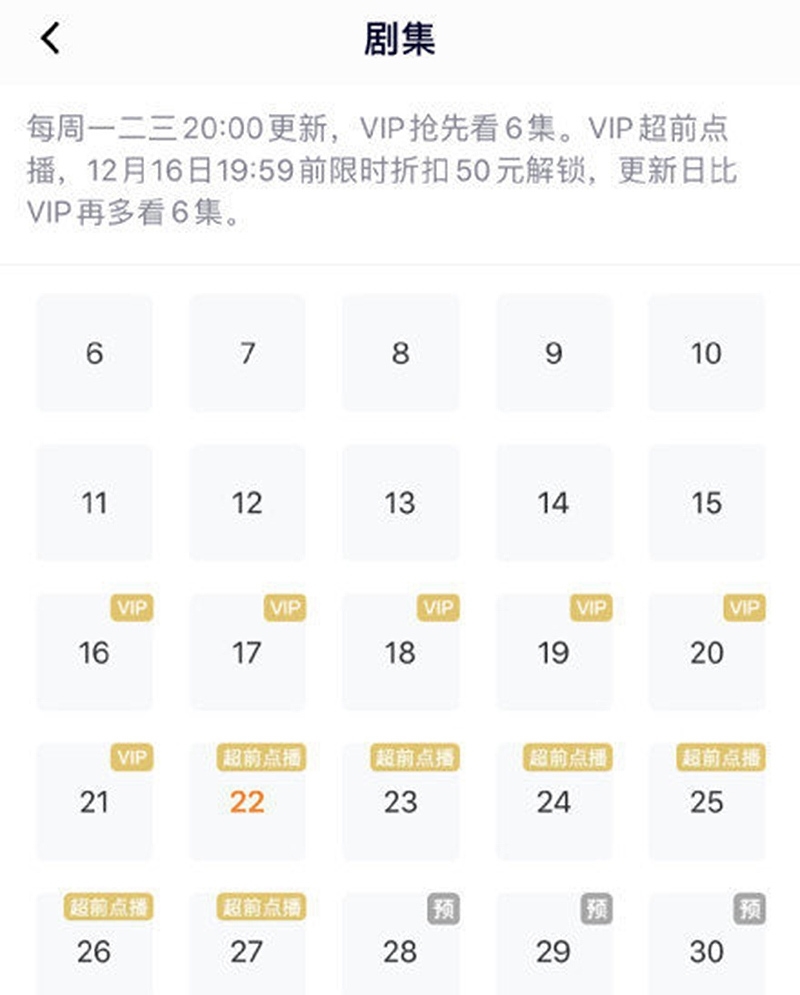This screenshot has width=800, height=995.
Task: Open VIP episode 21
Action: click(94, 802)
